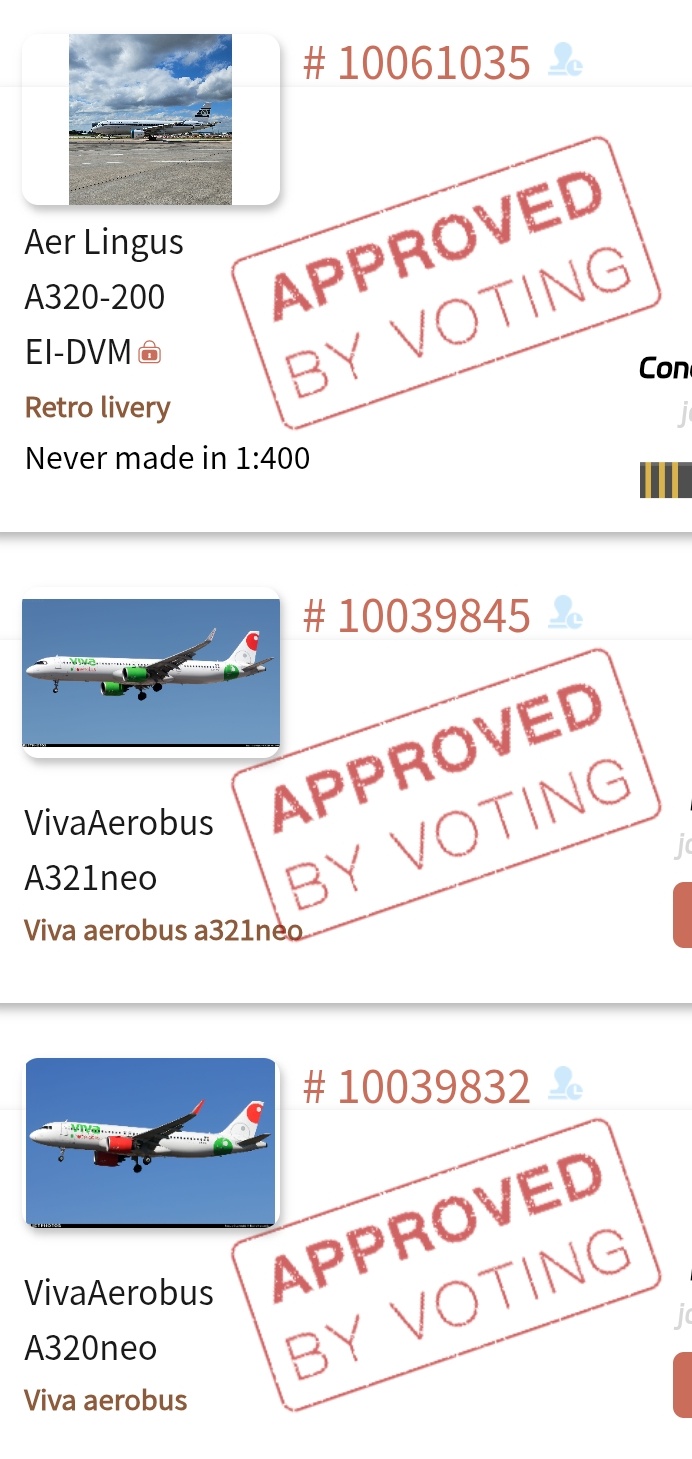Tap the user icon beside 10061035
This screenshot has height=1459, width=692.
566,63
